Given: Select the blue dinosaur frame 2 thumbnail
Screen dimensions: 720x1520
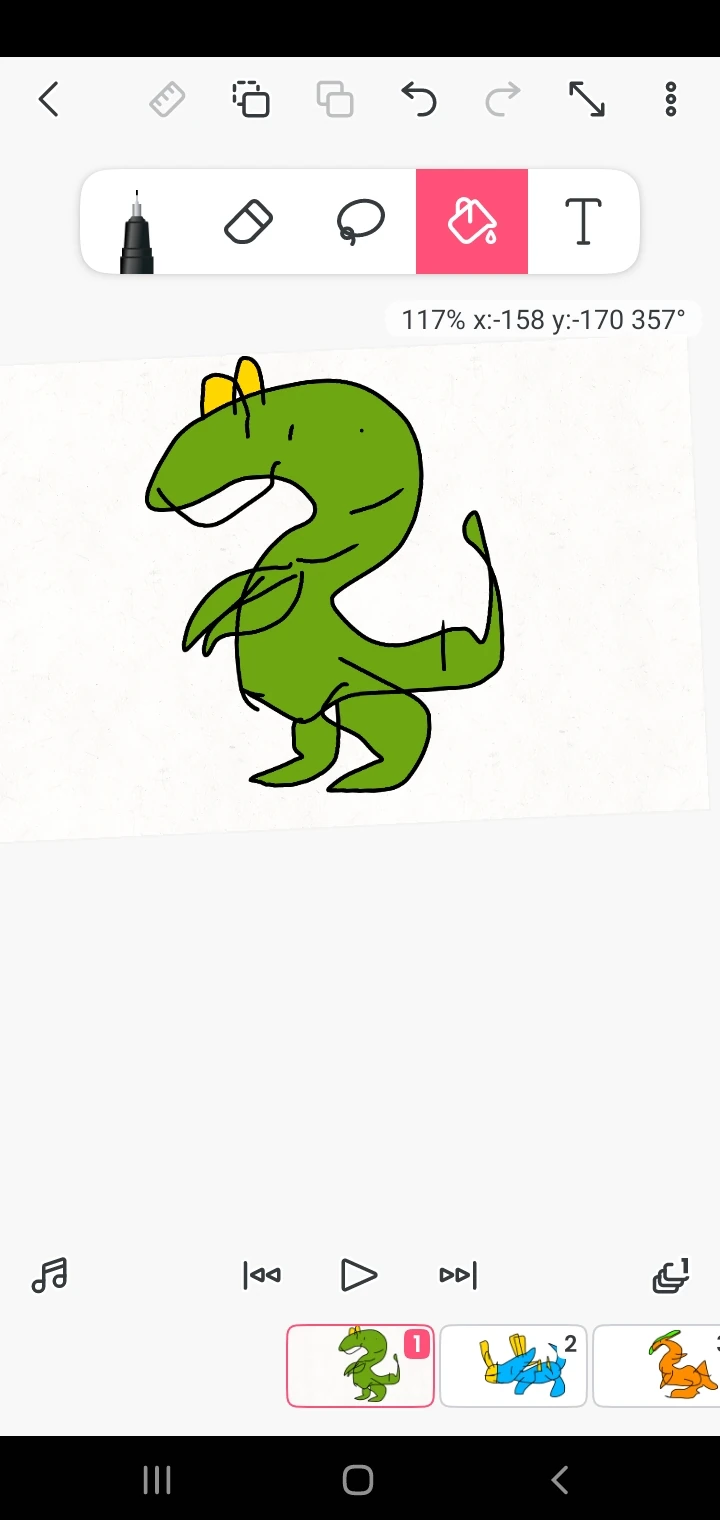Looking at the screenshot, I should click(x=512, y=1365).
